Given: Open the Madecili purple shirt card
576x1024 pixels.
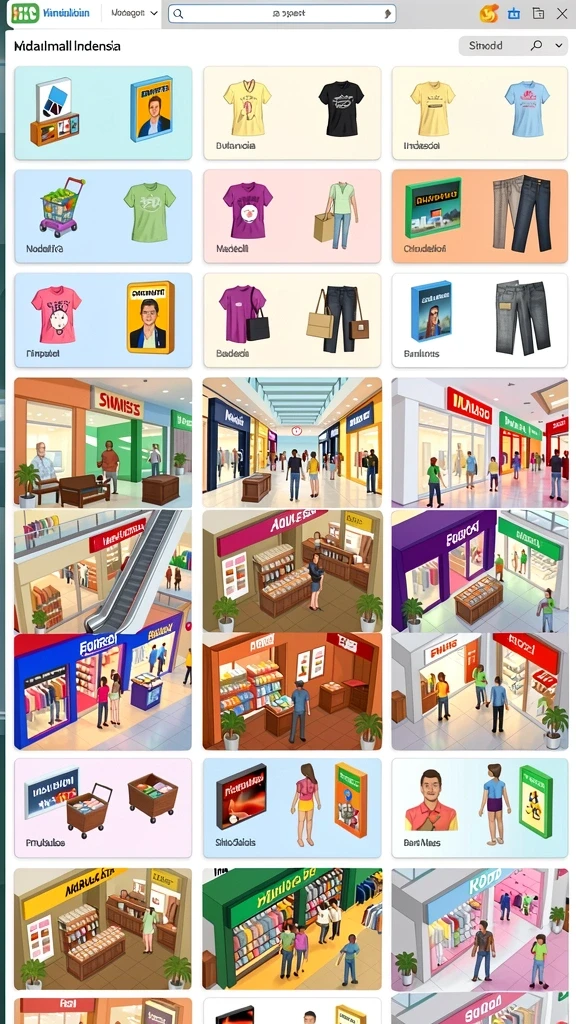Looking at the screenshot, I should (292, 216).
